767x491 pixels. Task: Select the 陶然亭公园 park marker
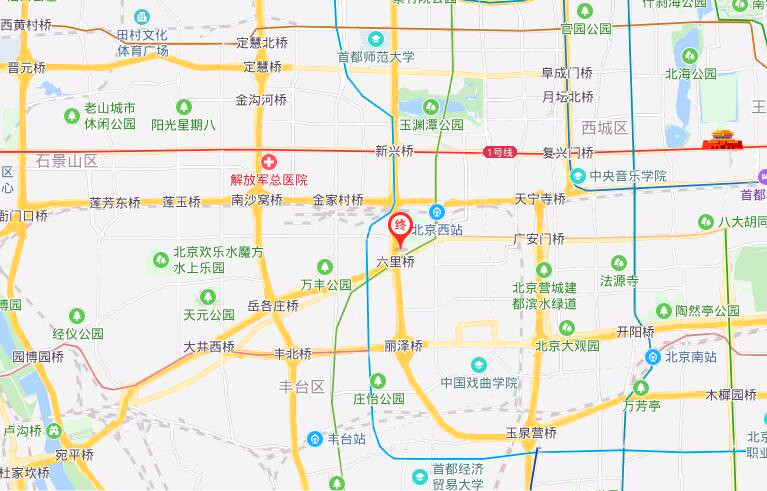point(665,311)
